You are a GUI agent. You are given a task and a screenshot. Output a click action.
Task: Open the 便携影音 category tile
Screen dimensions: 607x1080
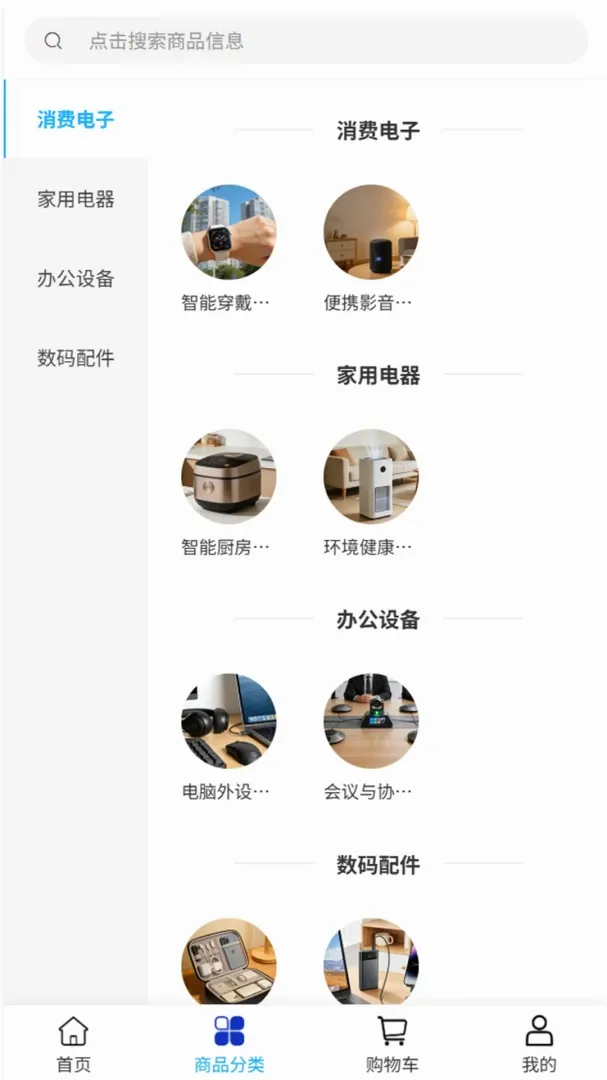pyautogui.click(x=371, y=248)
